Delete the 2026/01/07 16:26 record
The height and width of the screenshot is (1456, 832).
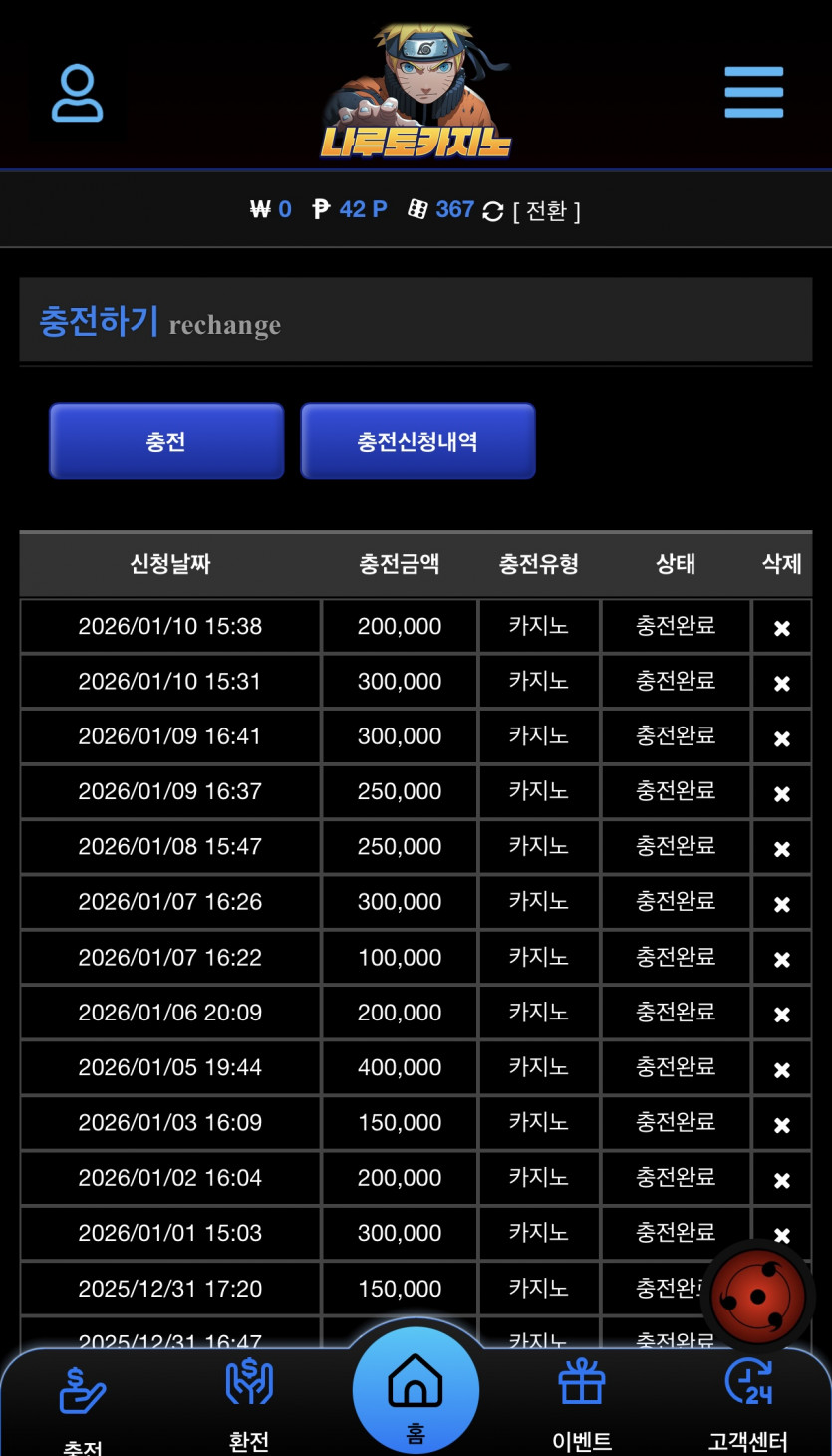pos(782,904)
